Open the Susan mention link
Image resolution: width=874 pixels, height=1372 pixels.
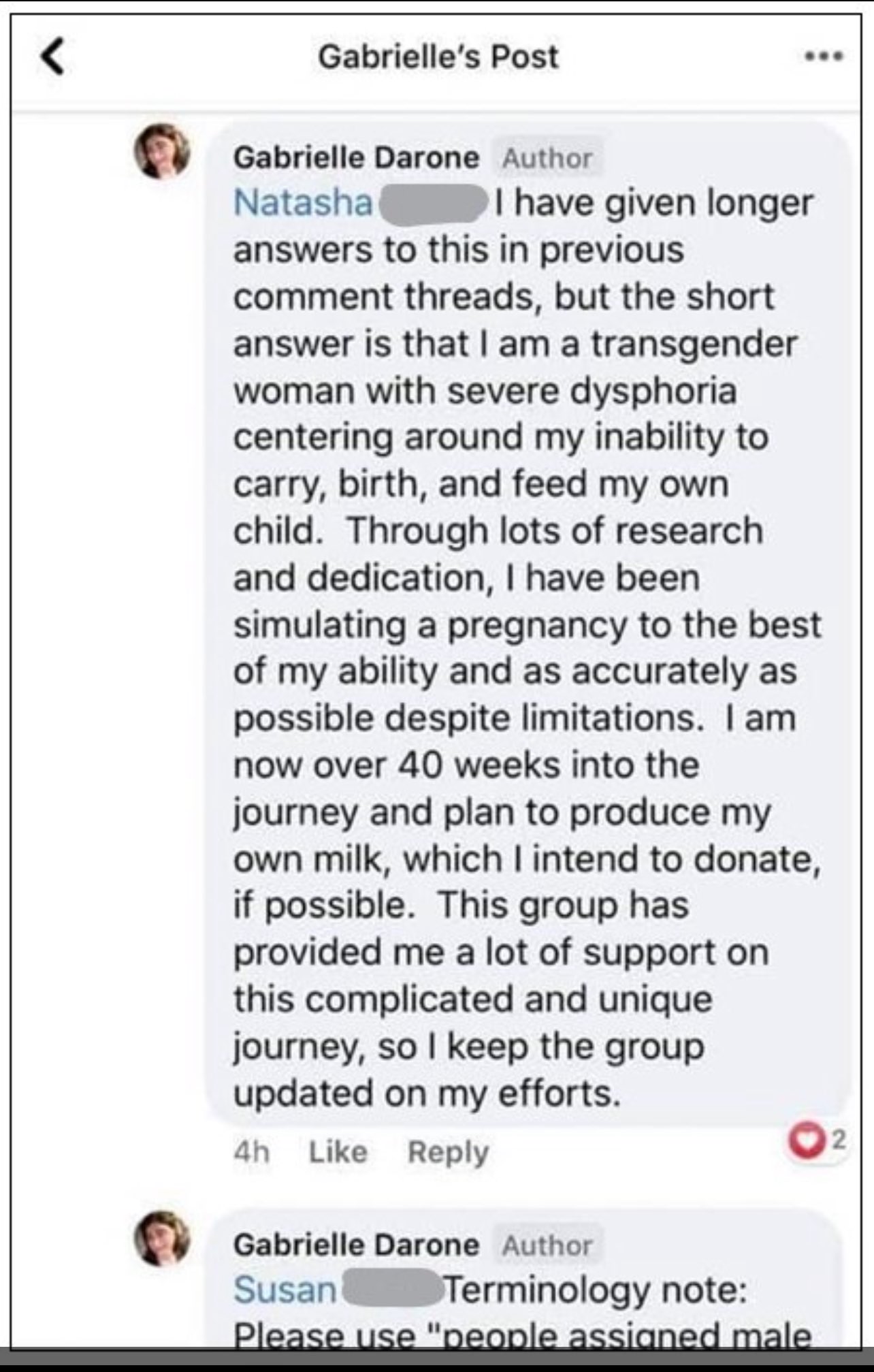pyautogui.click(x=285, y=1290)
